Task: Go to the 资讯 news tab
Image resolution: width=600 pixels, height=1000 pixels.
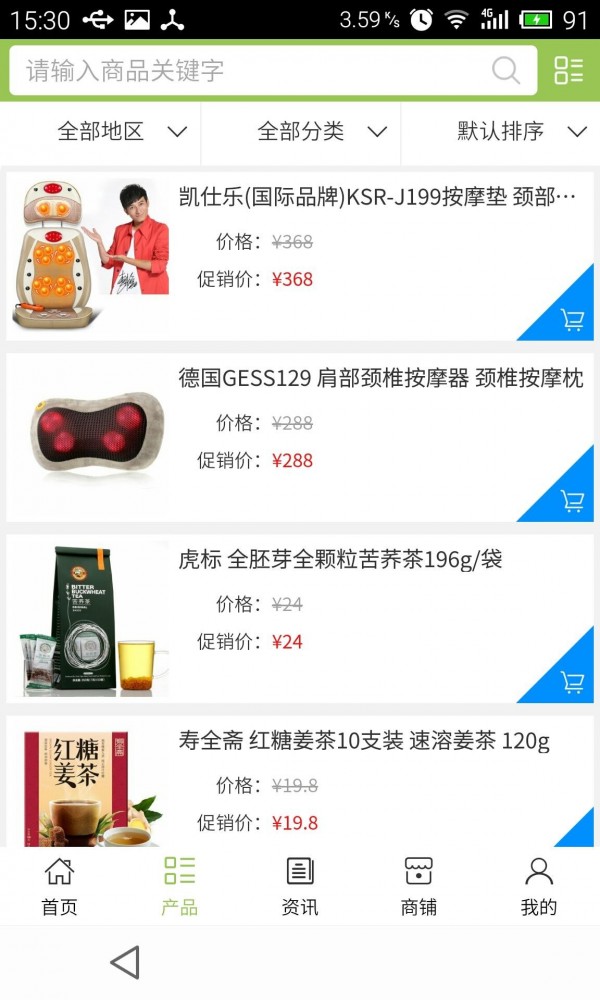Action: click(300, 887)
